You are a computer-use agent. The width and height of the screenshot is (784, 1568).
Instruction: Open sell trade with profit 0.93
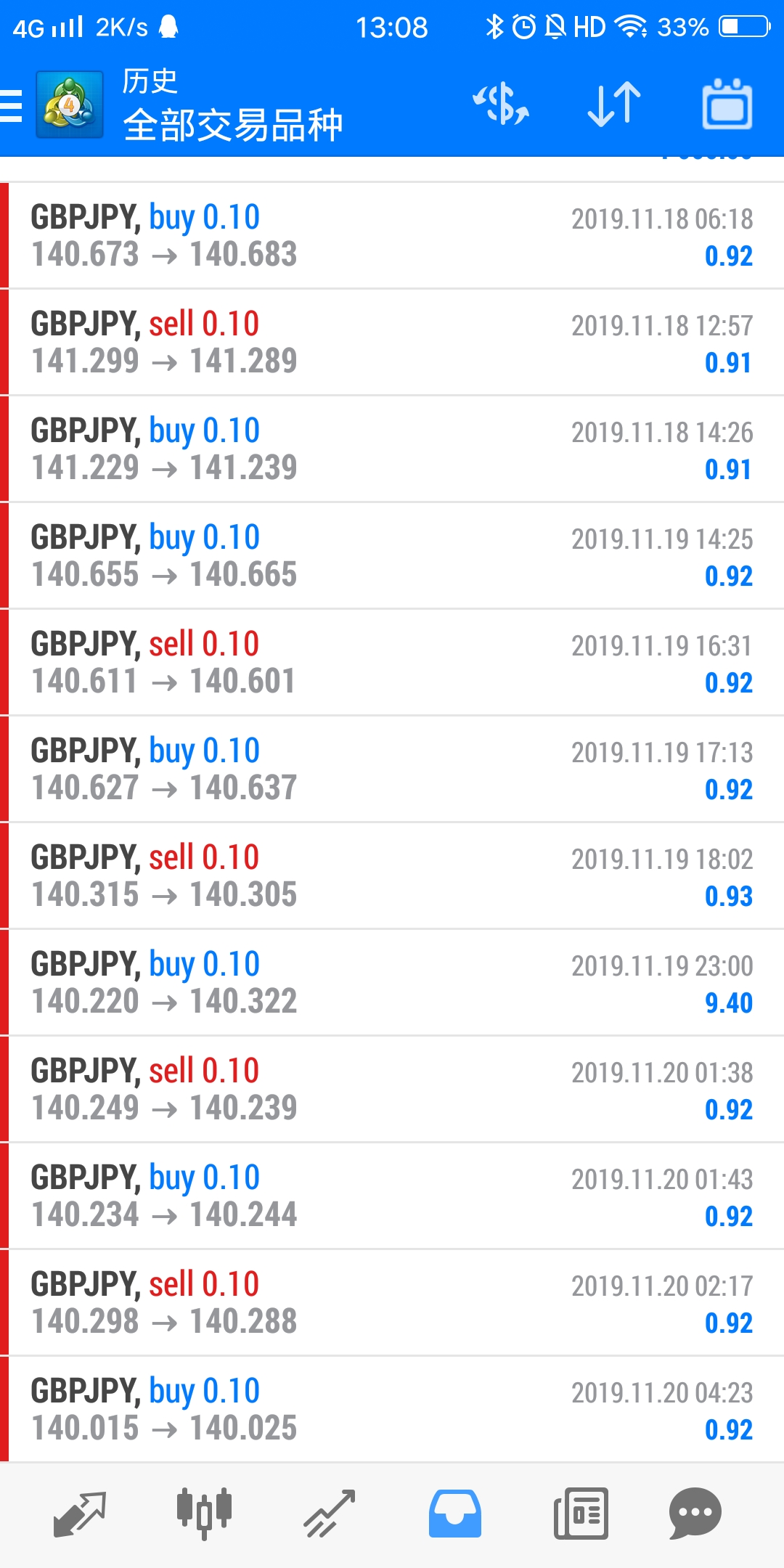point(392,875)
